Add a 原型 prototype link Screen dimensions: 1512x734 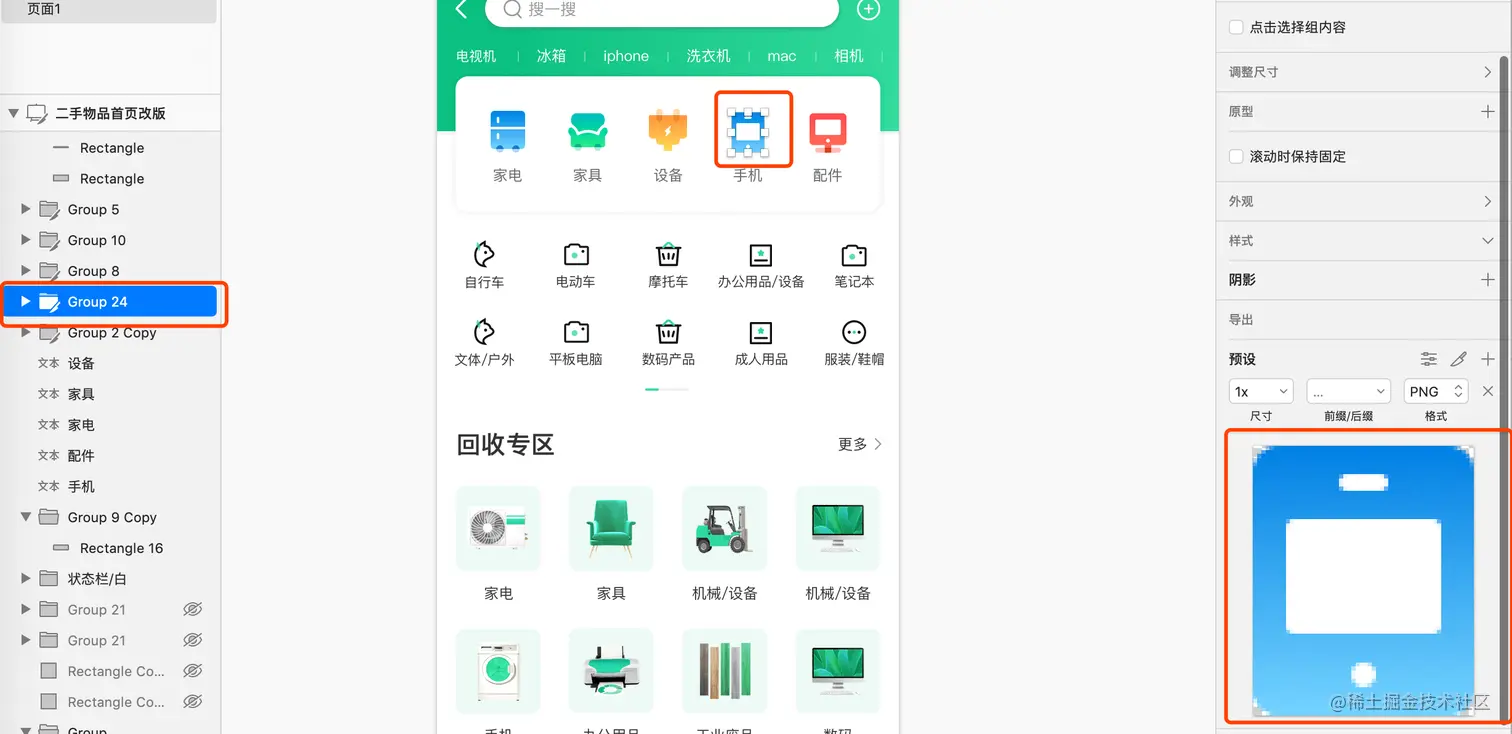[1488, 112]
